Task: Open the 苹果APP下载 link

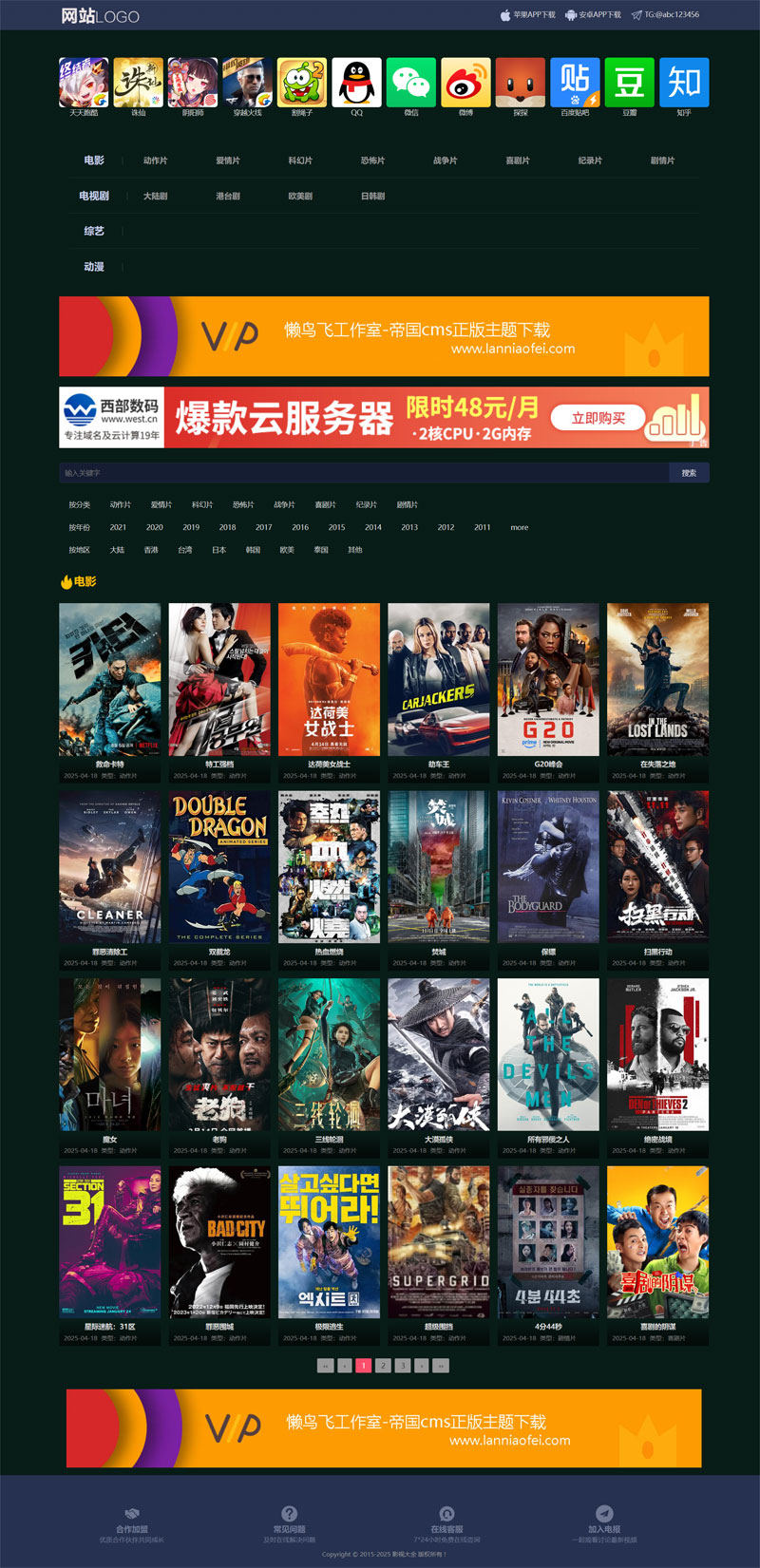Action: tap(528, 15)
